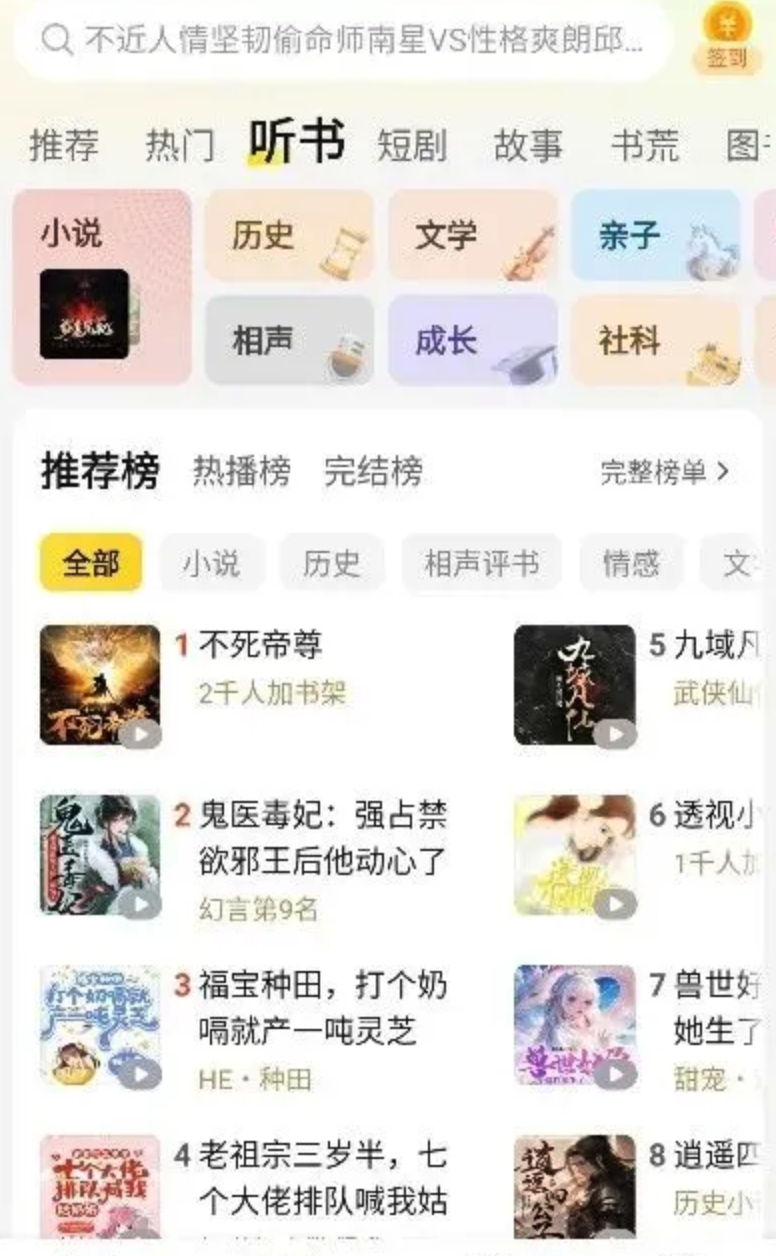Switch to the 推荐 tab
The image size is (776, 1256).
(64, 145)
